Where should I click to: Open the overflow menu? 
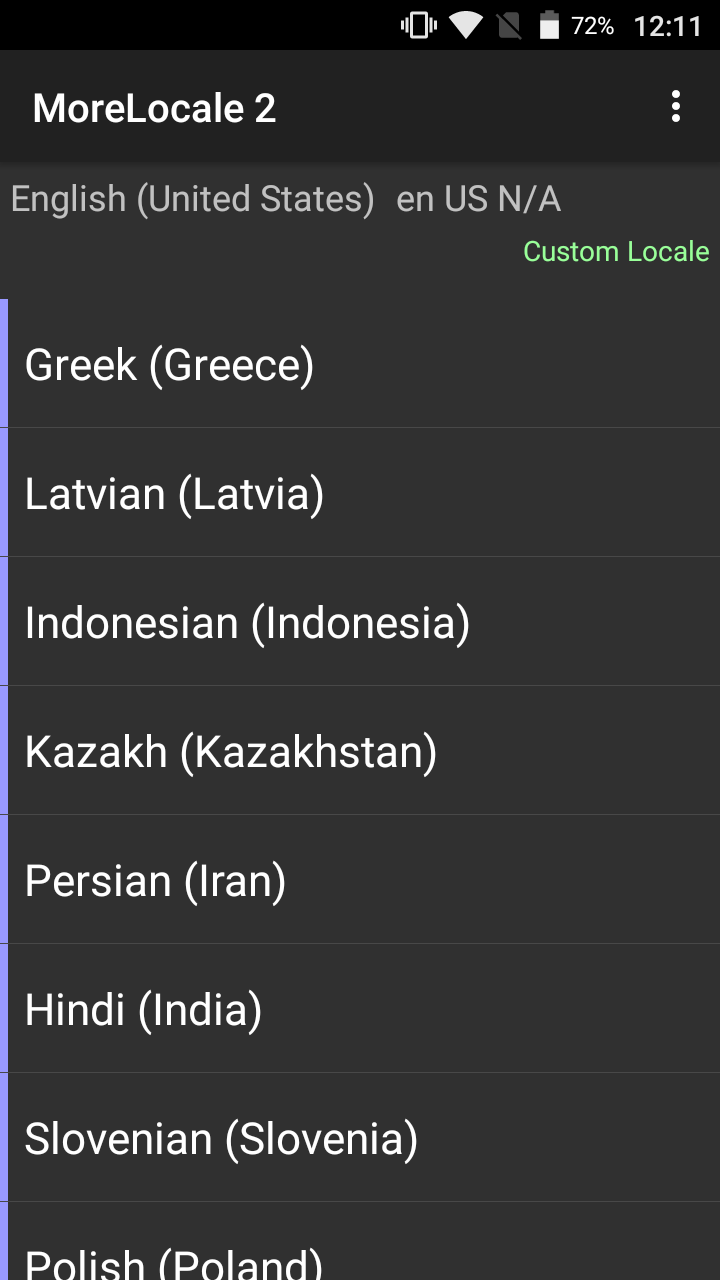676,106
